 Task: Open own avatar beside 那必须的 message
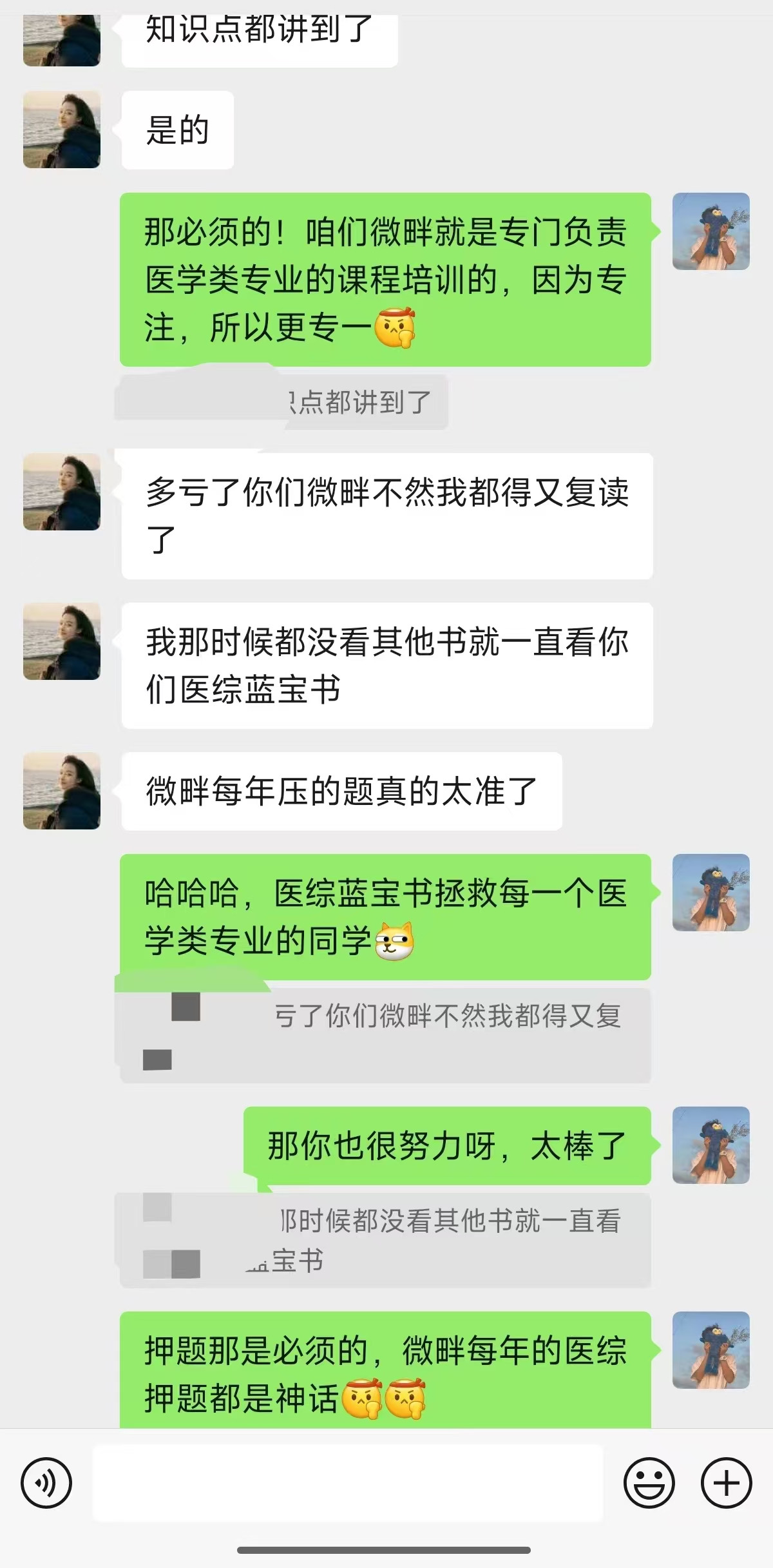711,231
